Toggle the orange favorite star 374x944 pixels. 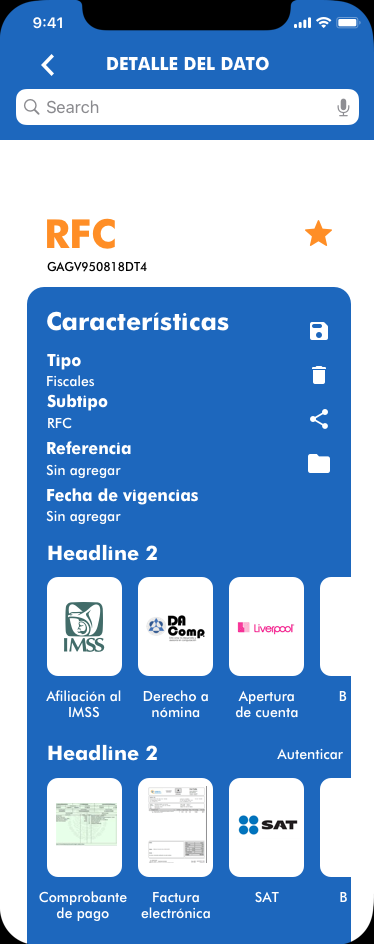[x=318, y=234]
